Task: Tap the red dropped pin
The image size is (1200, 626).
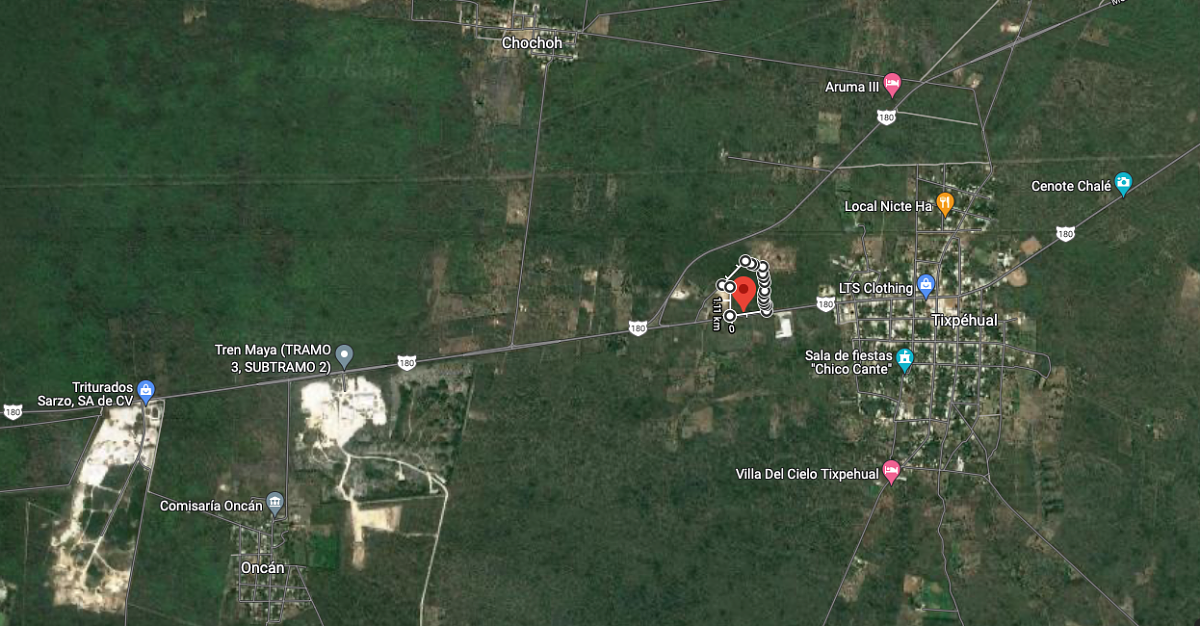Action: (744, 294)
